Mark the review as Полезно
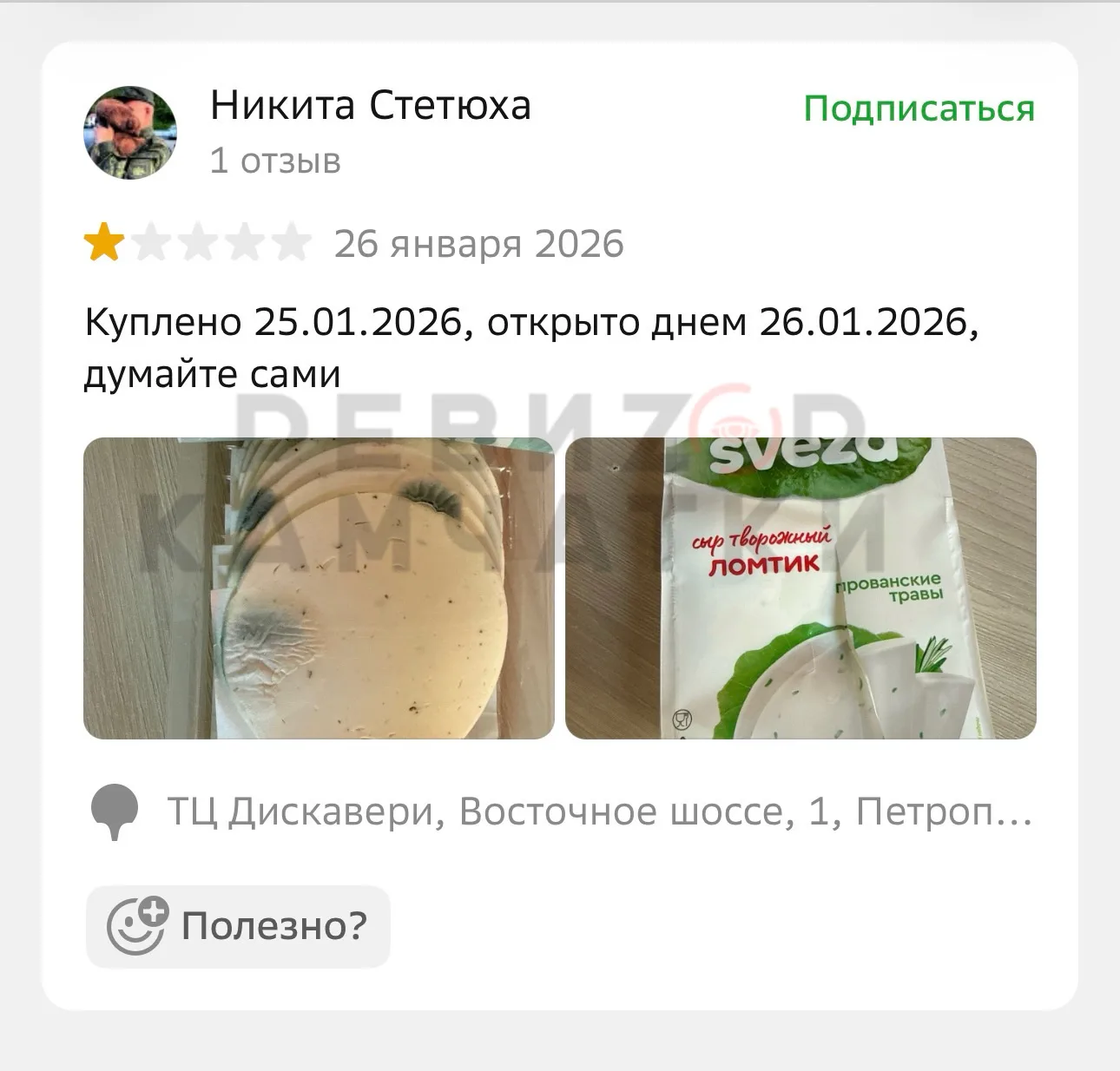 click(x=238, y=926)
